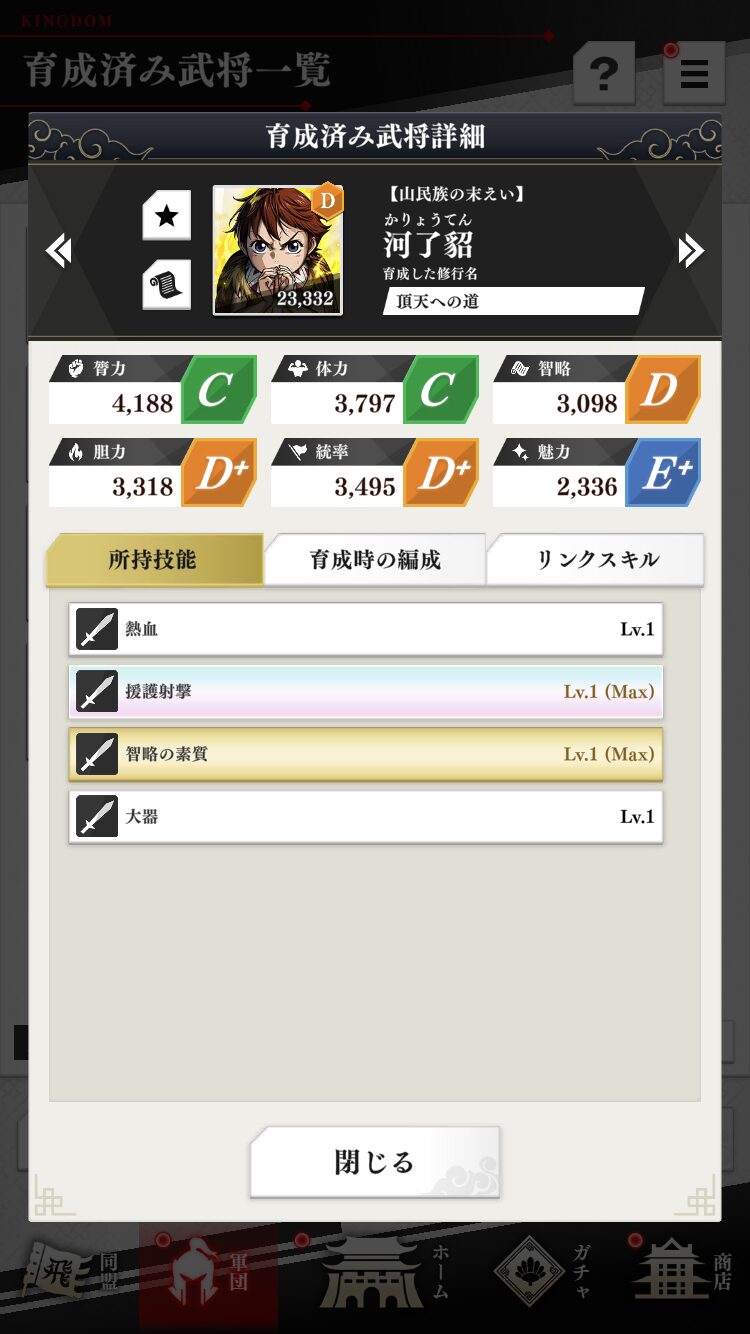Close the dialog with 閉じる
Image resolution: width=750 pixels, height=1334 pixels.
[x=374, y=1162]
